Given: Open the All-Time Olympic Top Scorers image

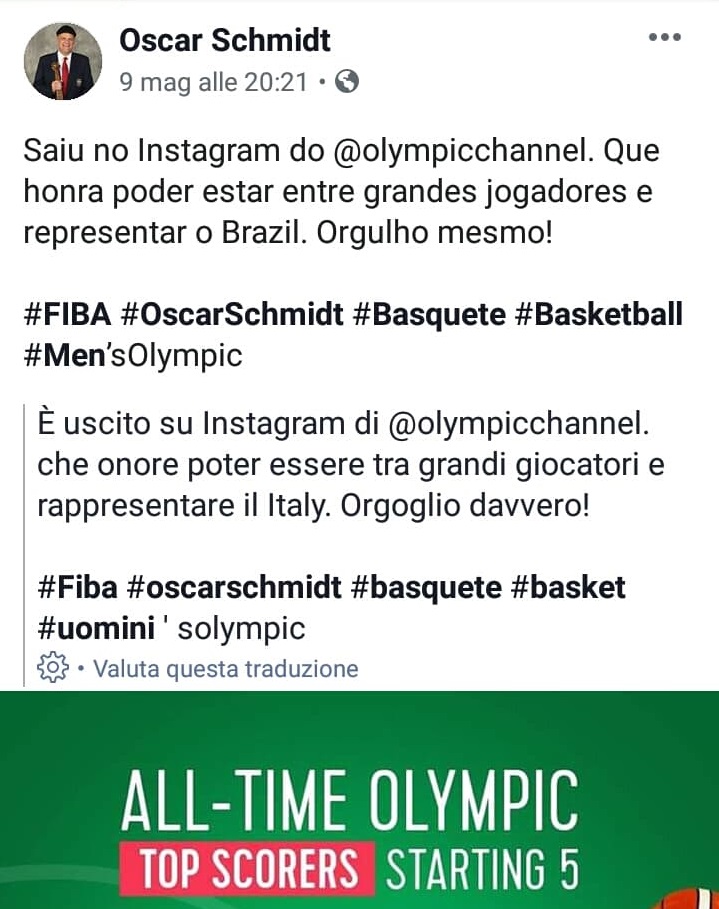Looking at the screenshot, I should coord(359,800).
